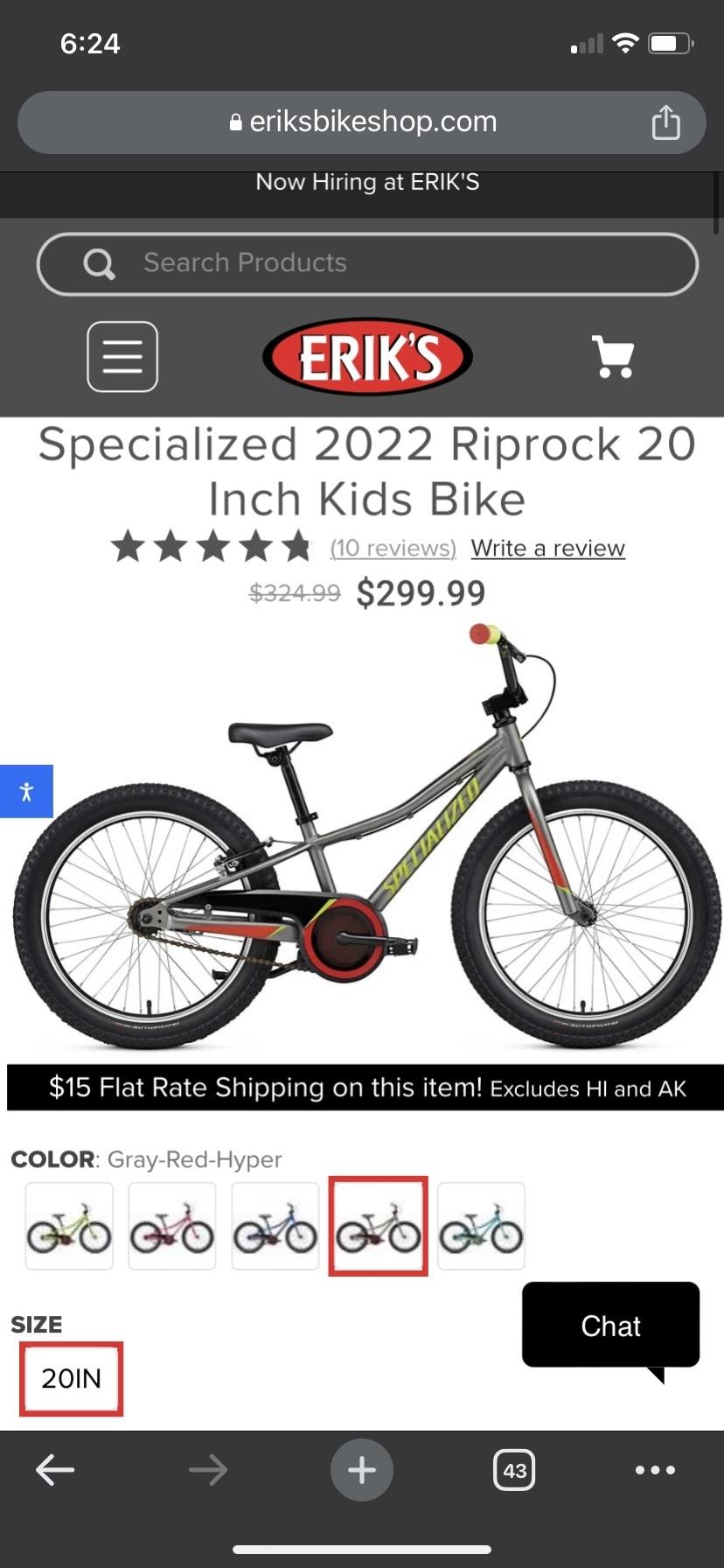
Task: Select the green bike color swatch
Action: point(69,1226)
